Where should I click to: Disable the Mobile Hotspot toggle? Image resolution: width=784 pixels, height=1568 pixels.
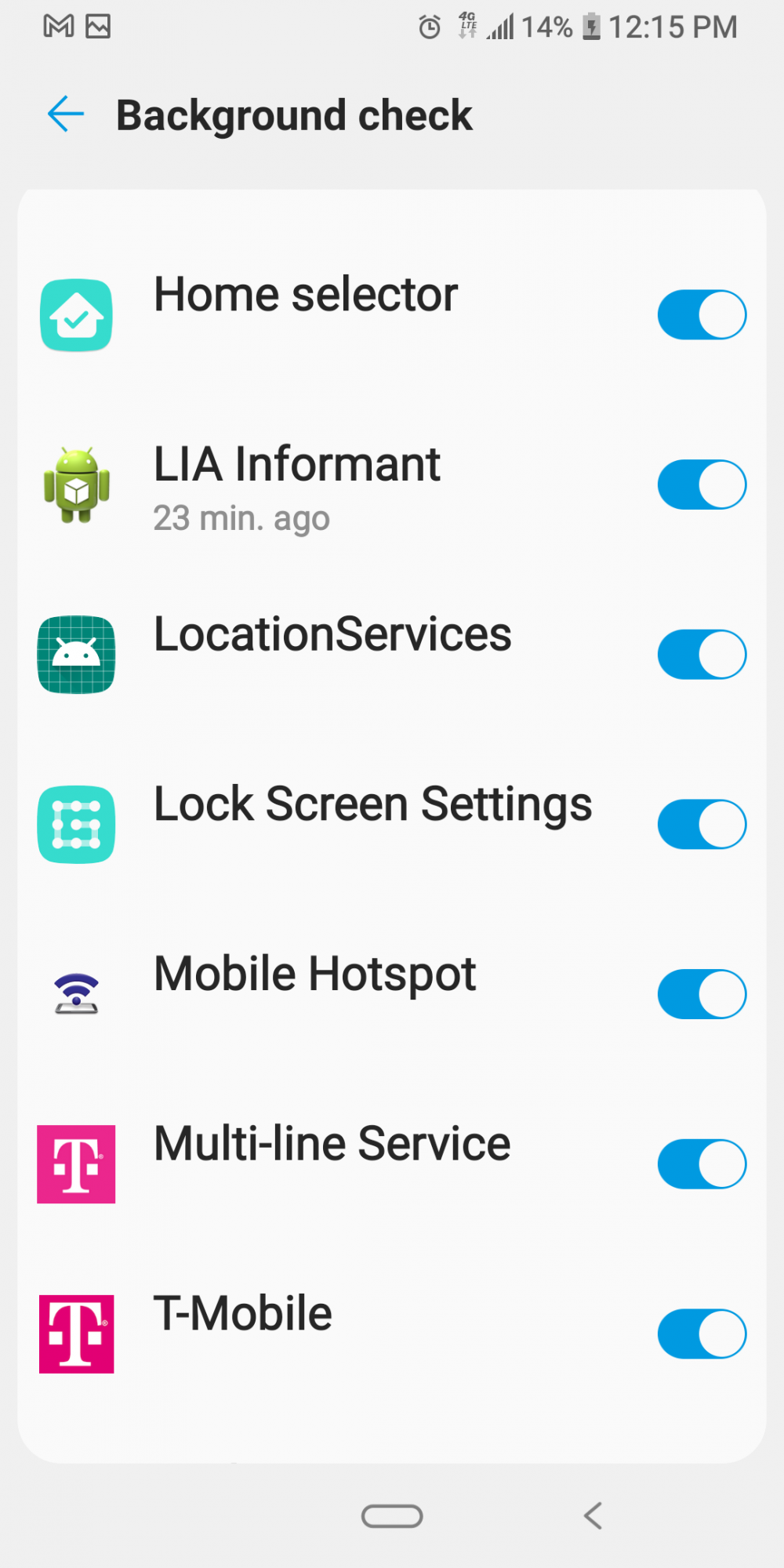(702, 994)
